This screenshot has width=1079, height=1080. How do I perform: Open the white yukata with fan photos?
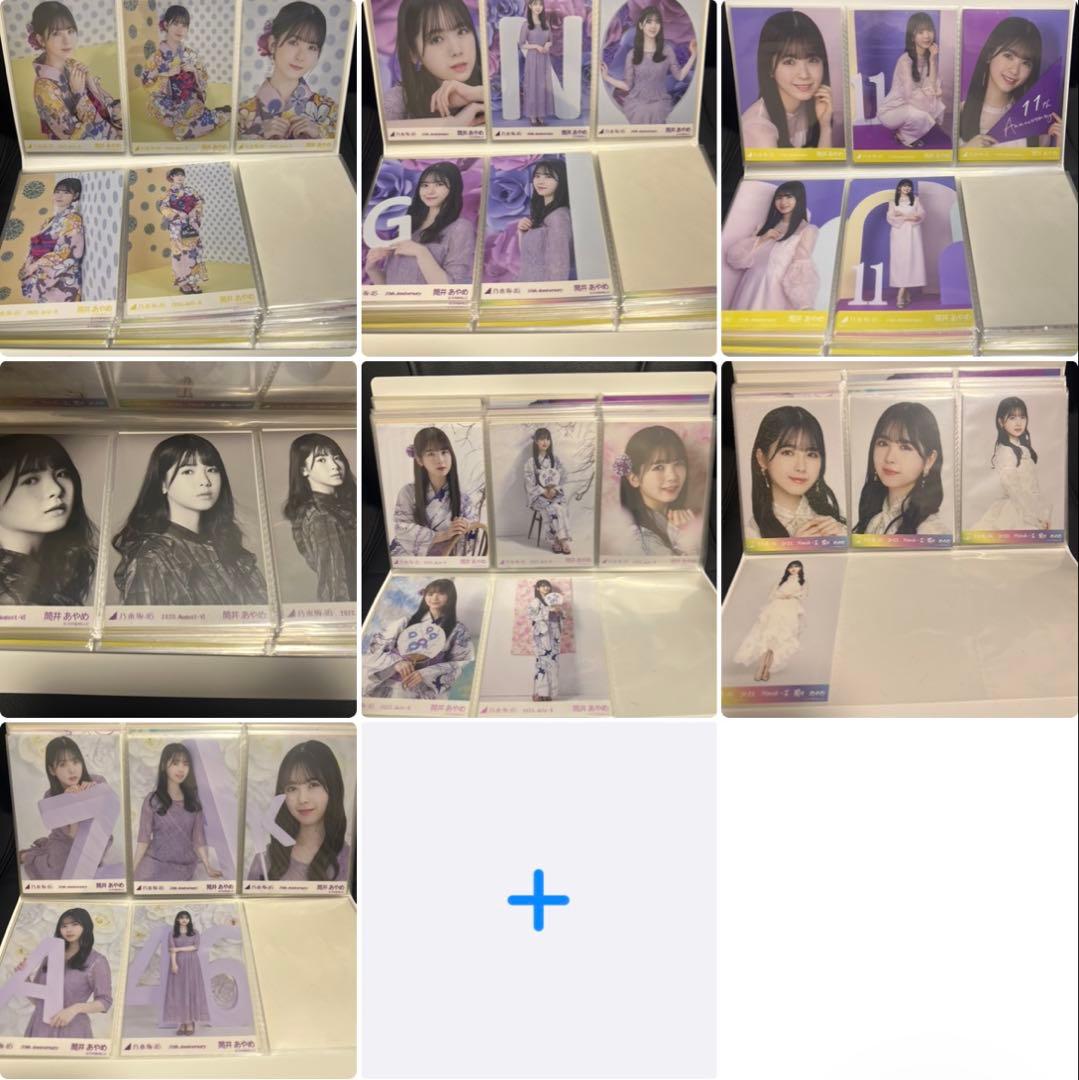coord(538,538)
